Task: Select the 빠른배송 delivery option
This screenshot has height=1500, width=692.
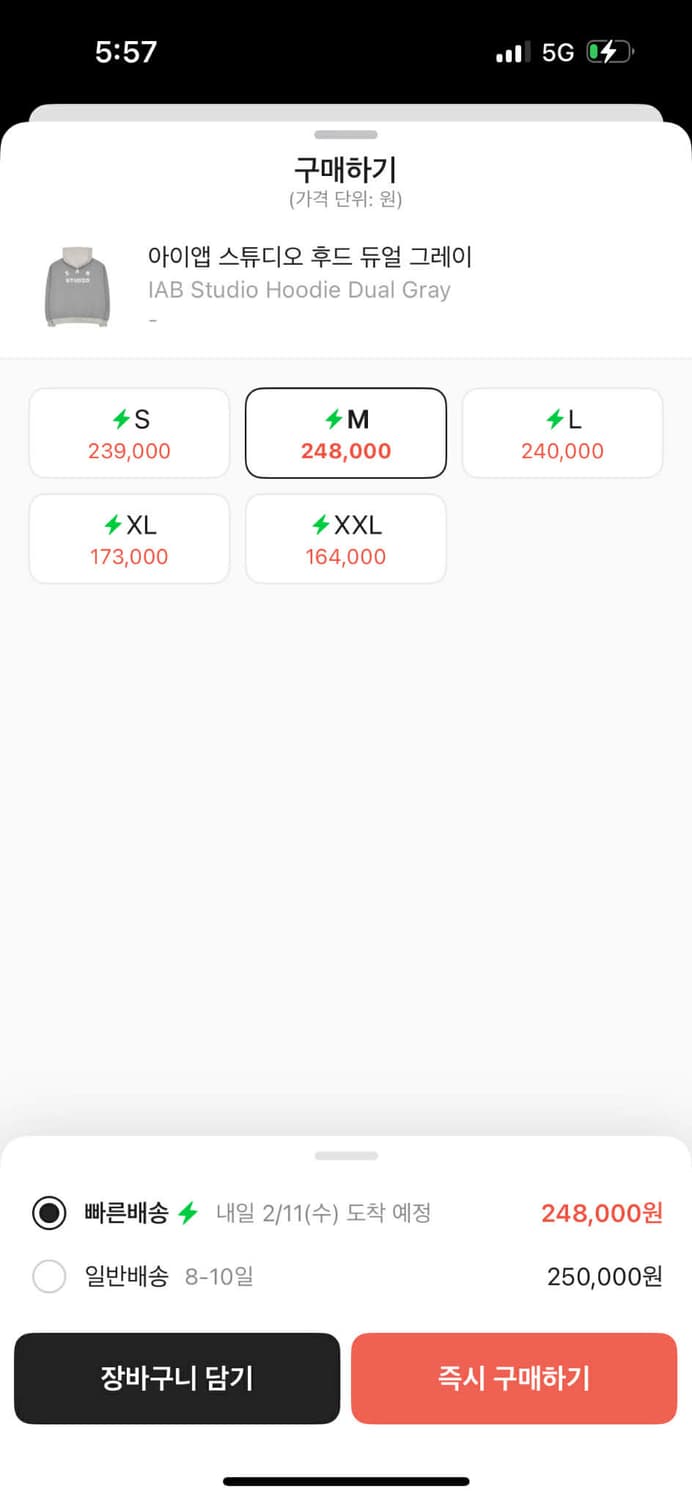Action: (49, 1213)
